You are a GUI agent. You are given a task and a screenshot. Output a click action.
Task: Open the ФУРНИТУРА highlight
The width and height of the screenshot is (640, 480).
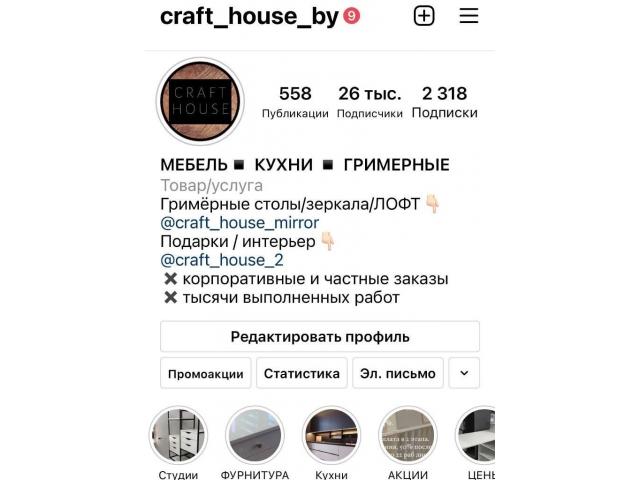coord(255,437)
